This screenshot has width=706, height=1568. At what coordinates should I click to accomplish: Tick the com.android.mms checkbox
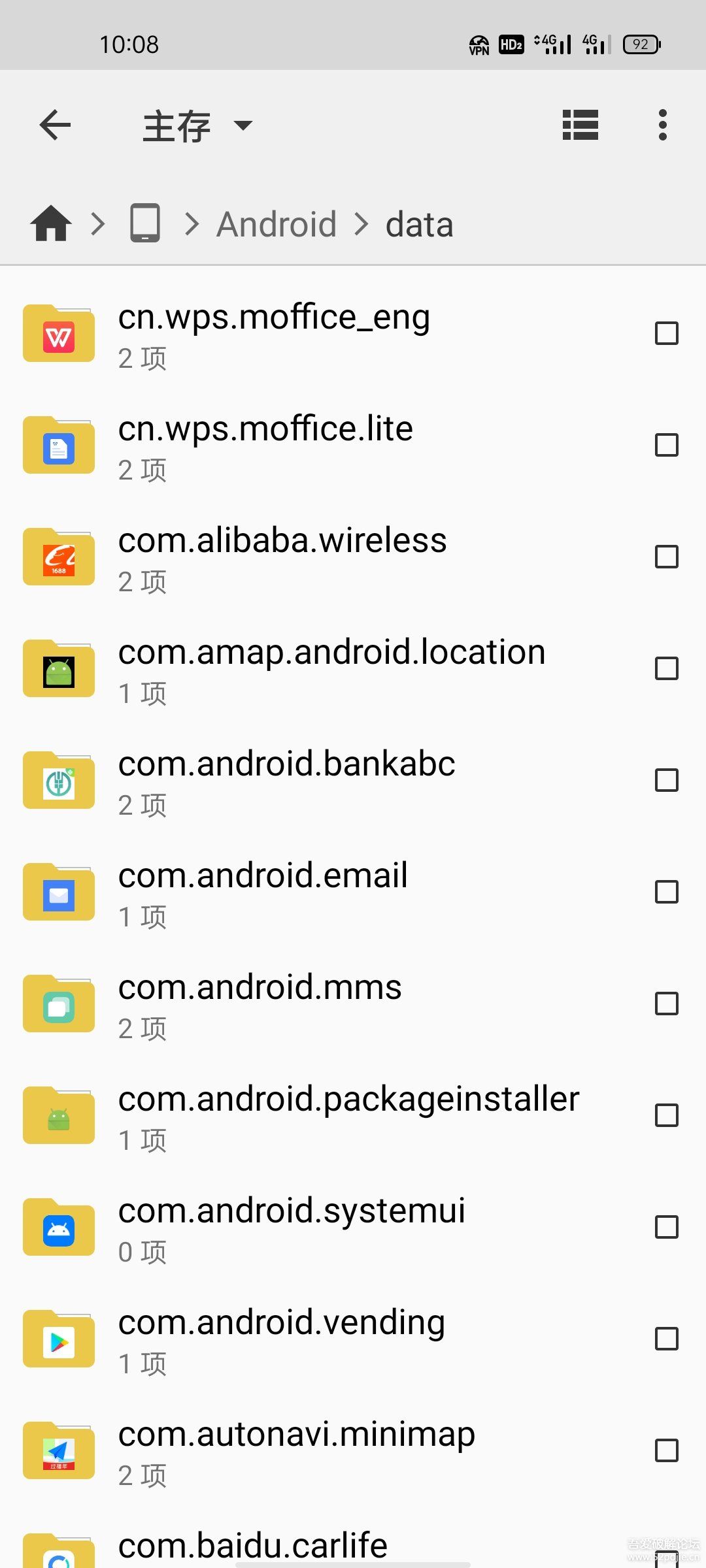pyautogui.click(x=666, y=1004)
